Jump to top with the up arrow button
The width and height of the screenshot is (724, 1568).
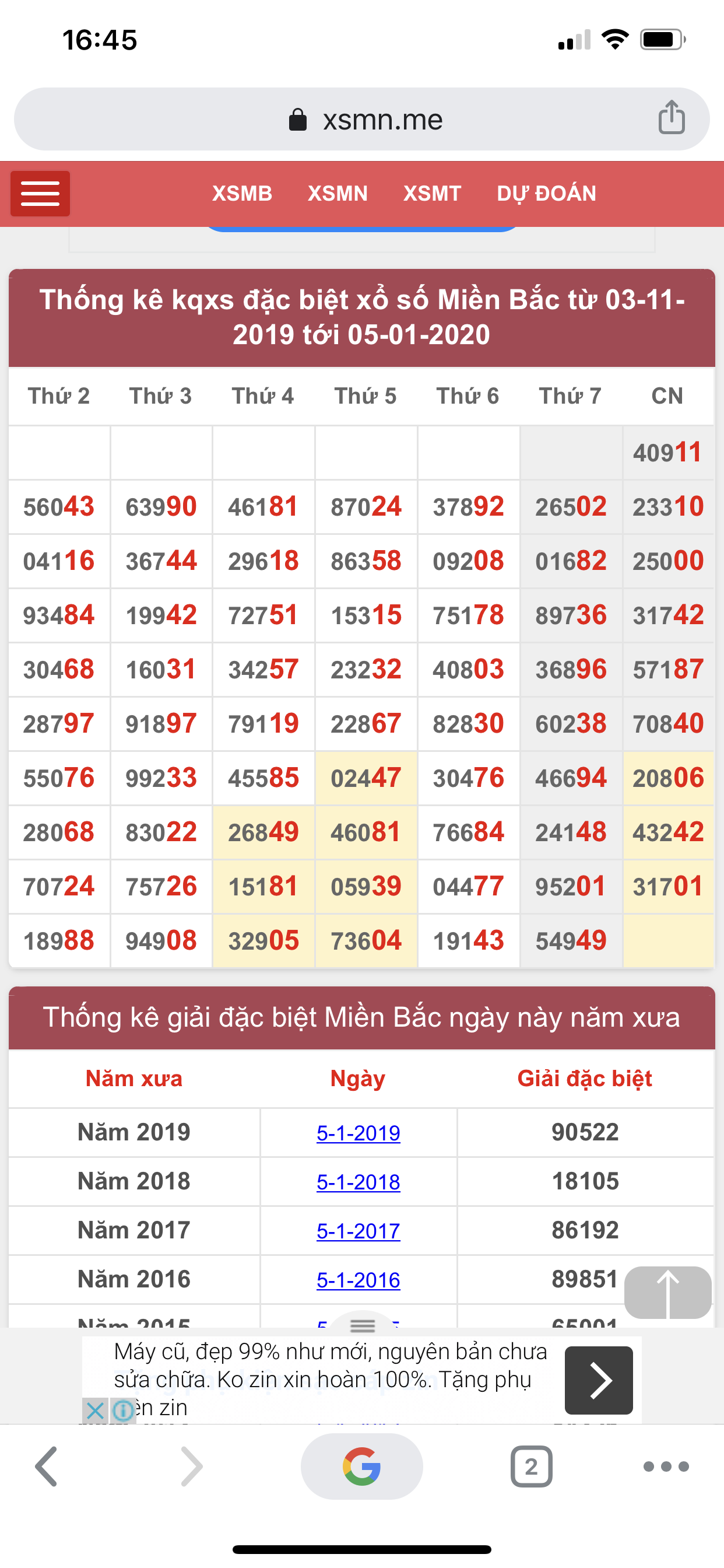pyautogui.click(x=668, y=1292)
